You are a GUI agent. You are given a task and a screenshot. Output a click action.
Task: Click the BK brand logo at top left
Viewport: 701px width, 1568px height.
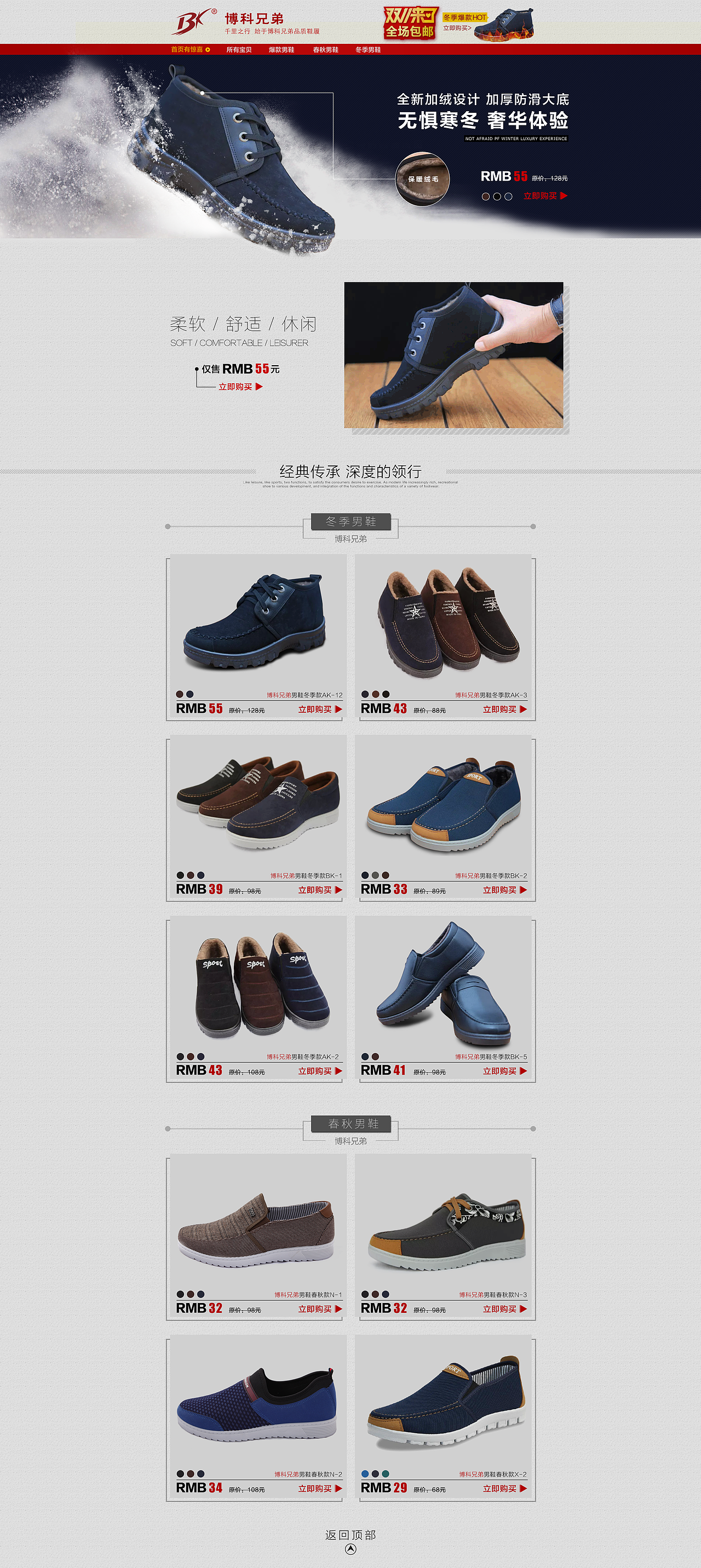click(195, 23)
